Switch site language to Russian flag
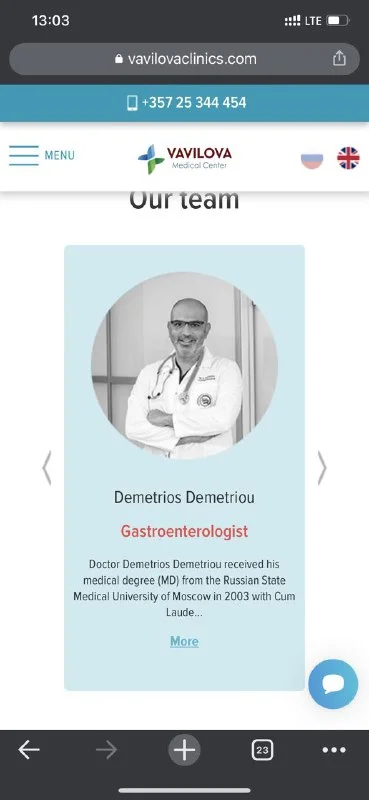 pyautogui.click(x=312, y=159)
